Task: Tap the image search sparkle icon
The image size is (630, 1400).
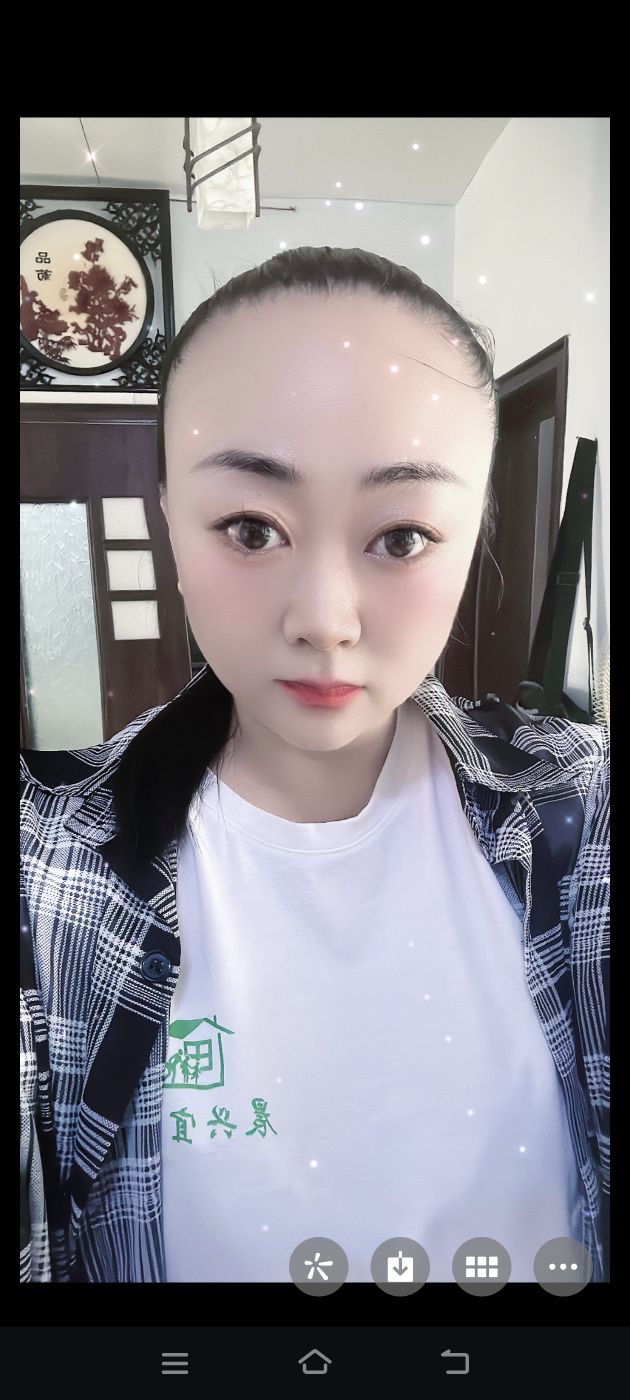Action: click(x=318, y=1267)
